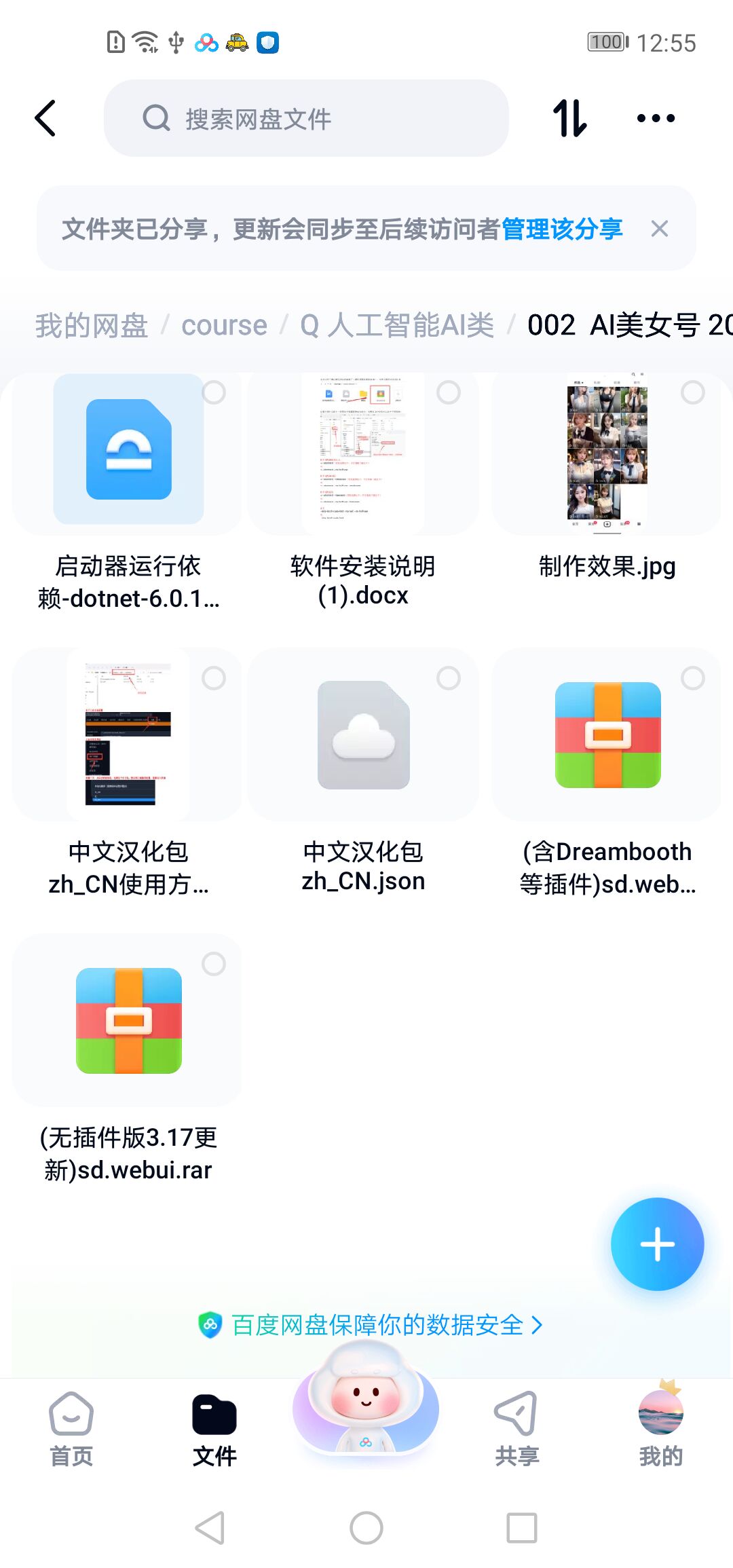This screenshot has width=733, height=1568.
Task: Select the checkbox on 中文汉化包 zh_CN.json
Action: pyautogui.click(x=449, y=677)
